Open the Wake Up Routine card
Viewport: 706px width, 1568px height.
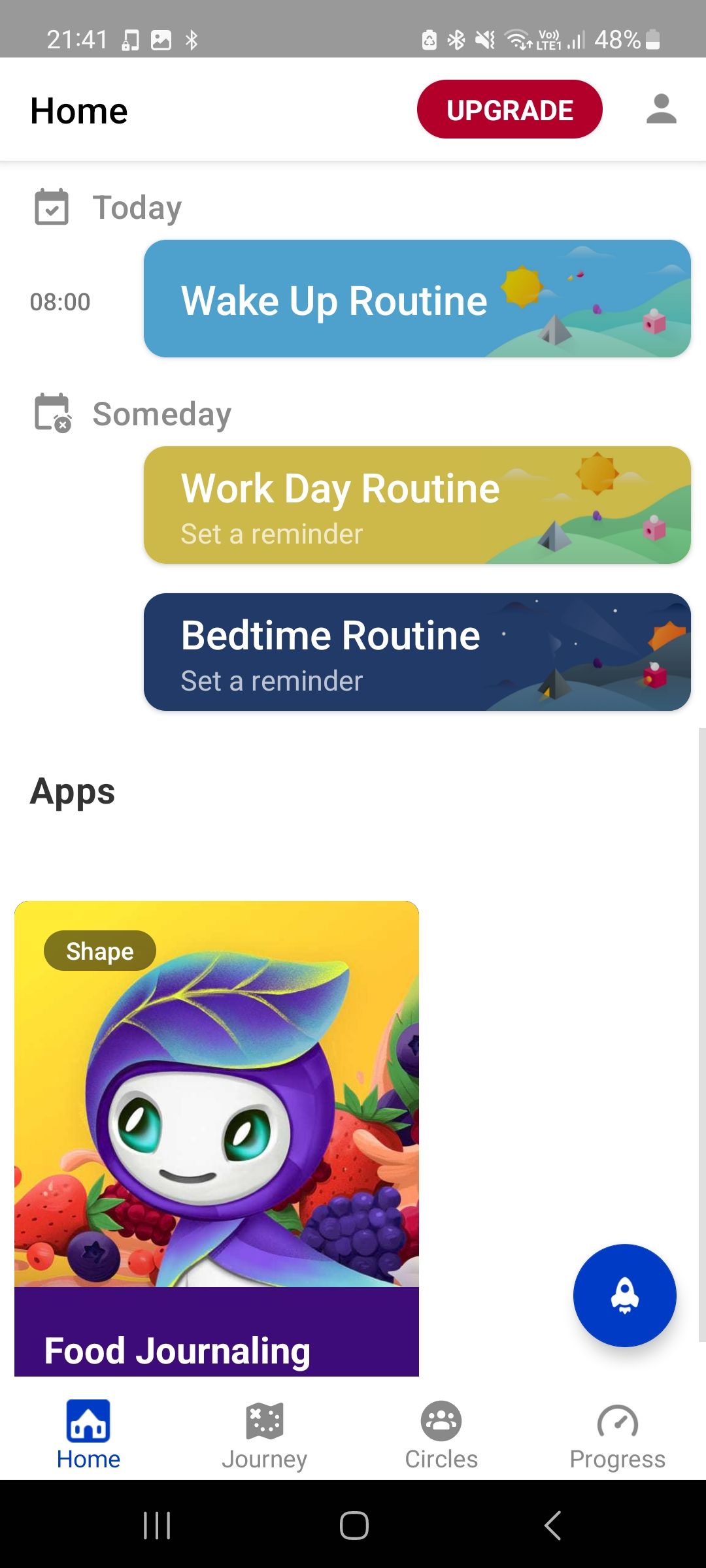click(x=417, y=299)
